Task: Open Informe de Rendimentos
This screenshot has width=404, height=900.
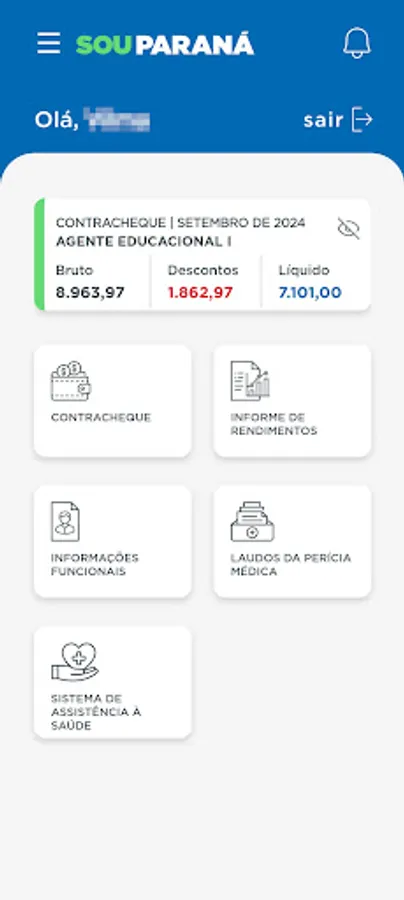Action: pos(292,401)
